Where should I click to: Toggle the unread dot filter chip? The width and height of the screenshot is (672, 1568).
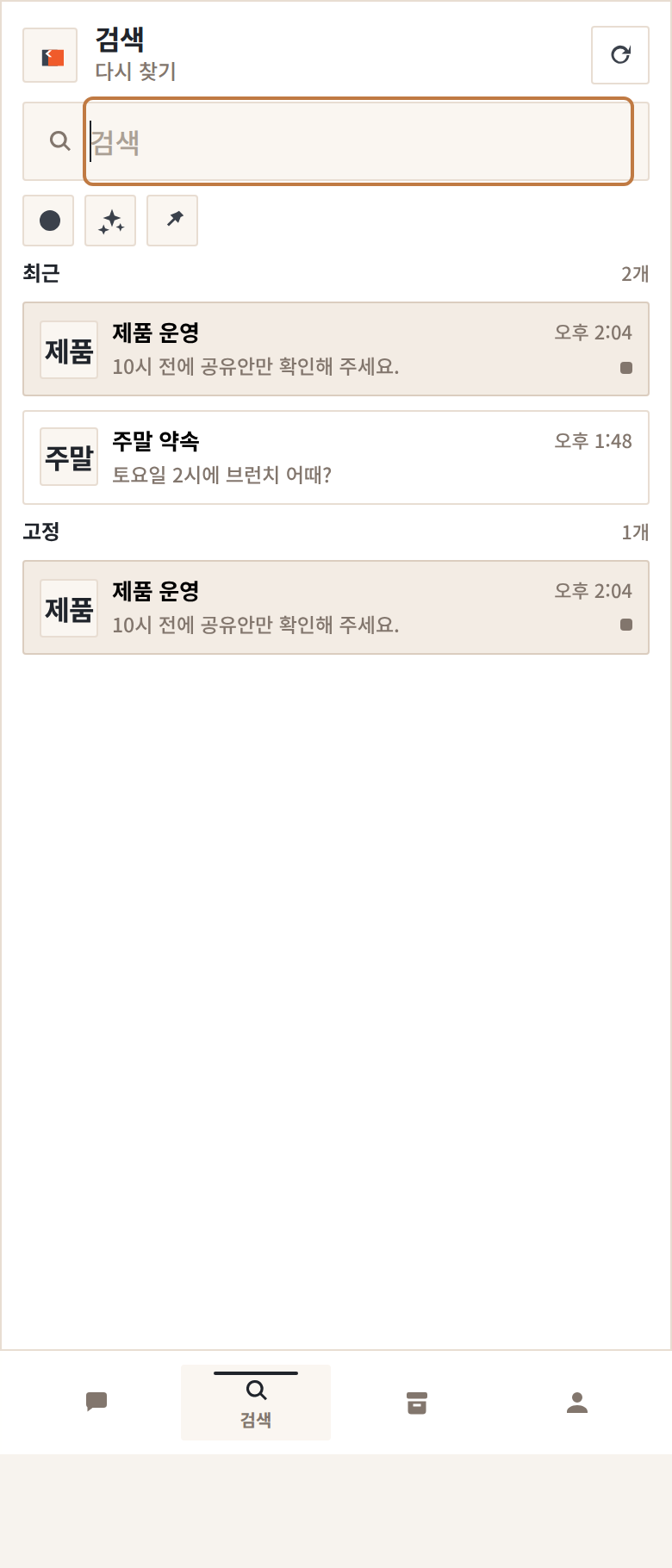tap(49, 221)
